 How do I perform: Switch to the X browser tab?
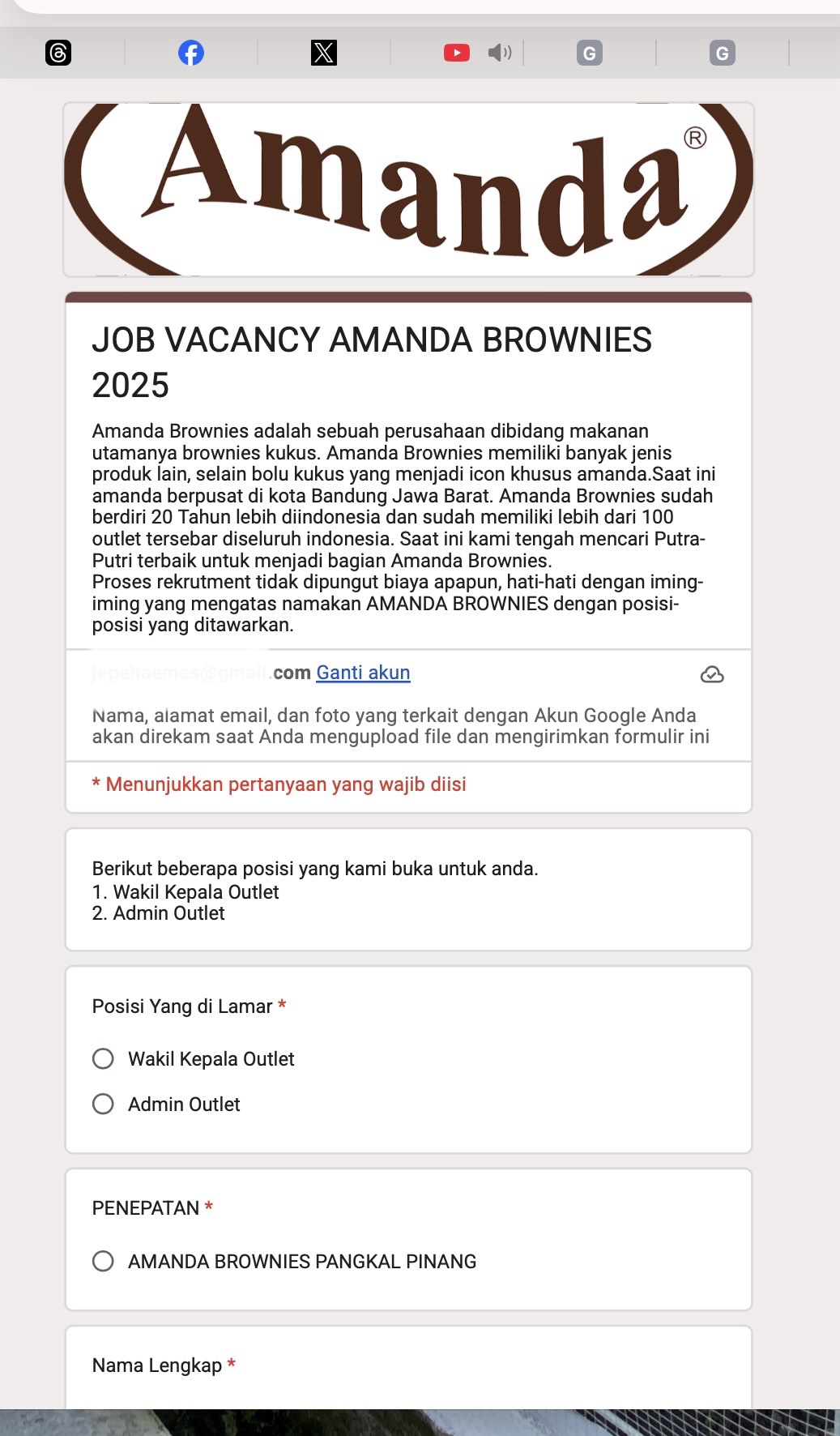pos(324,53)
